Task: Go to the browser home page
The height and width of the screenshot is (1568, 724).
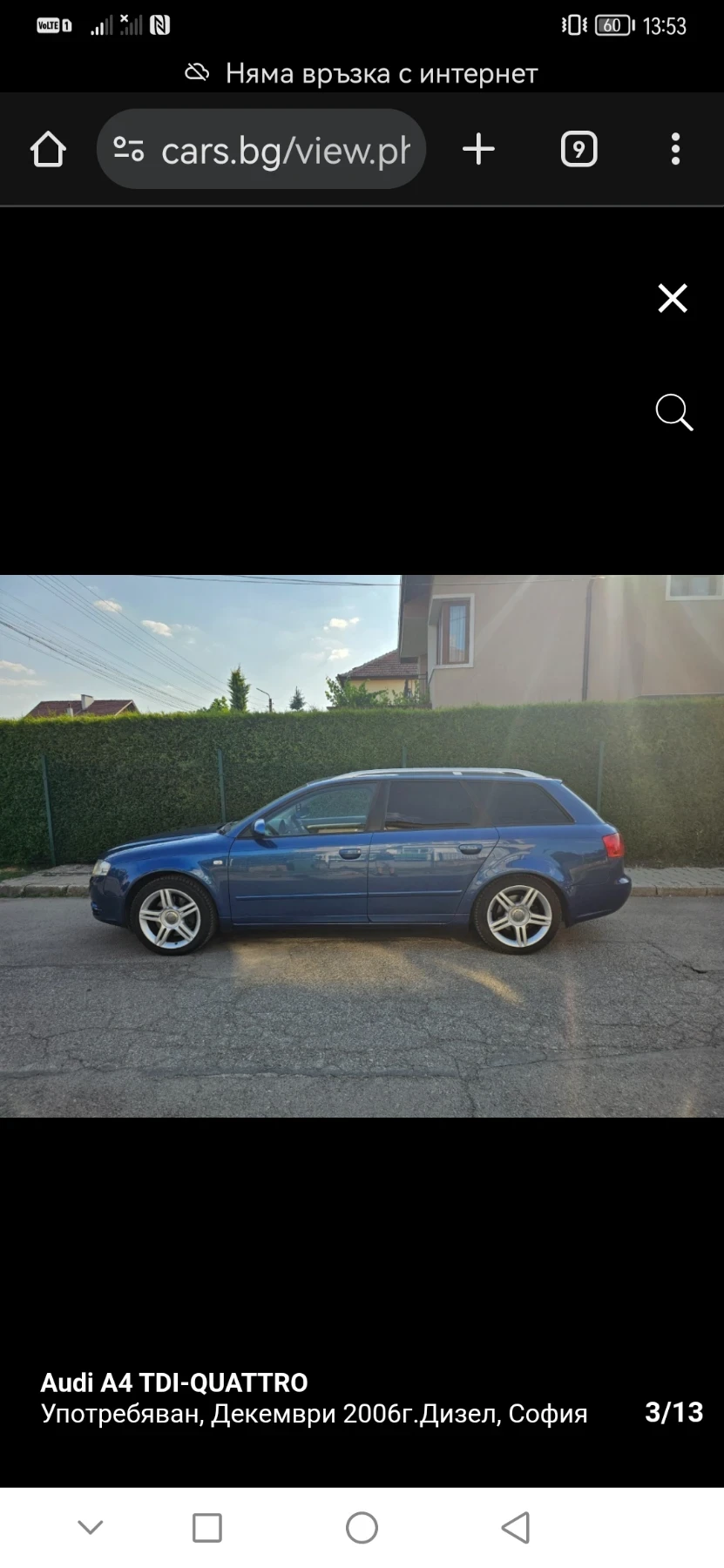Action: coord(48,150)
